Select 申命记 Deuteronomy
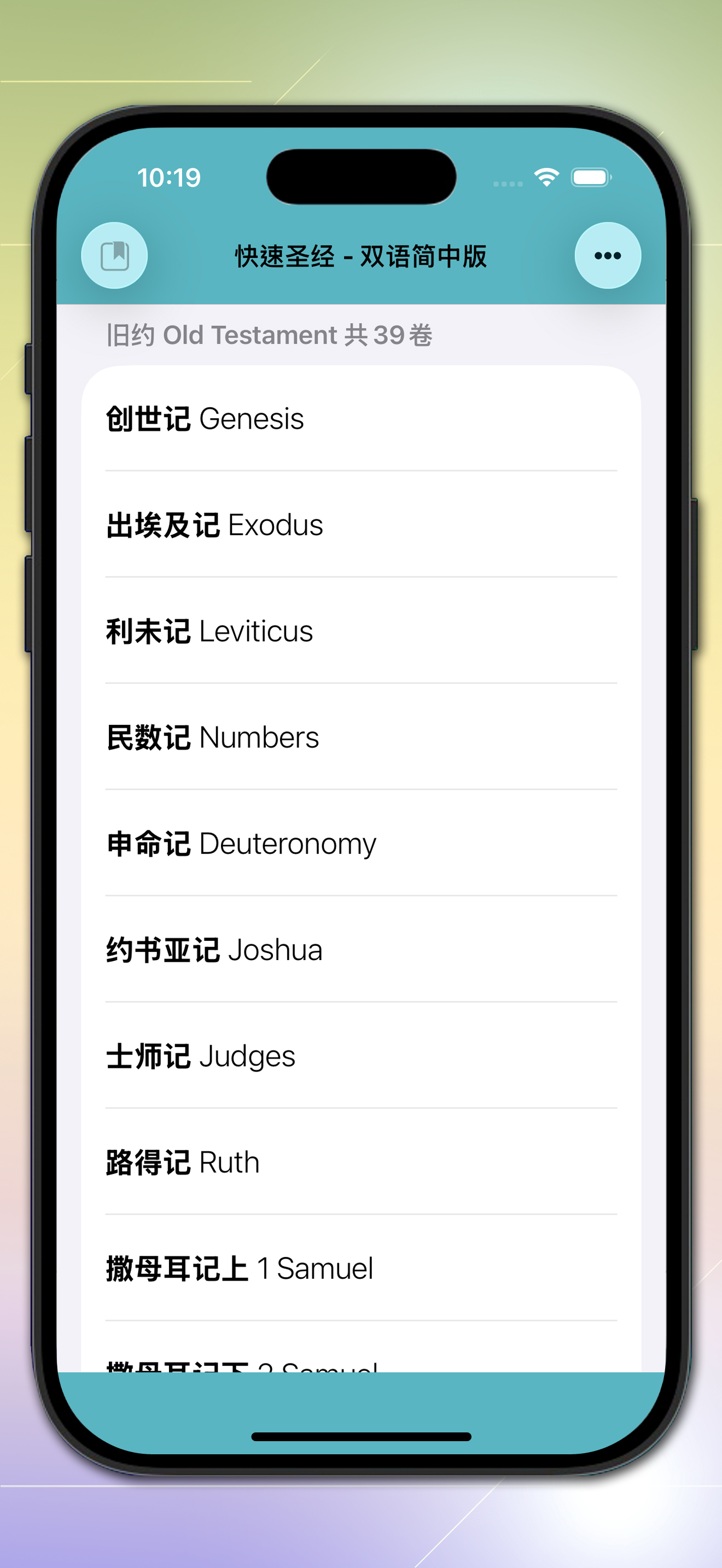 361,843
